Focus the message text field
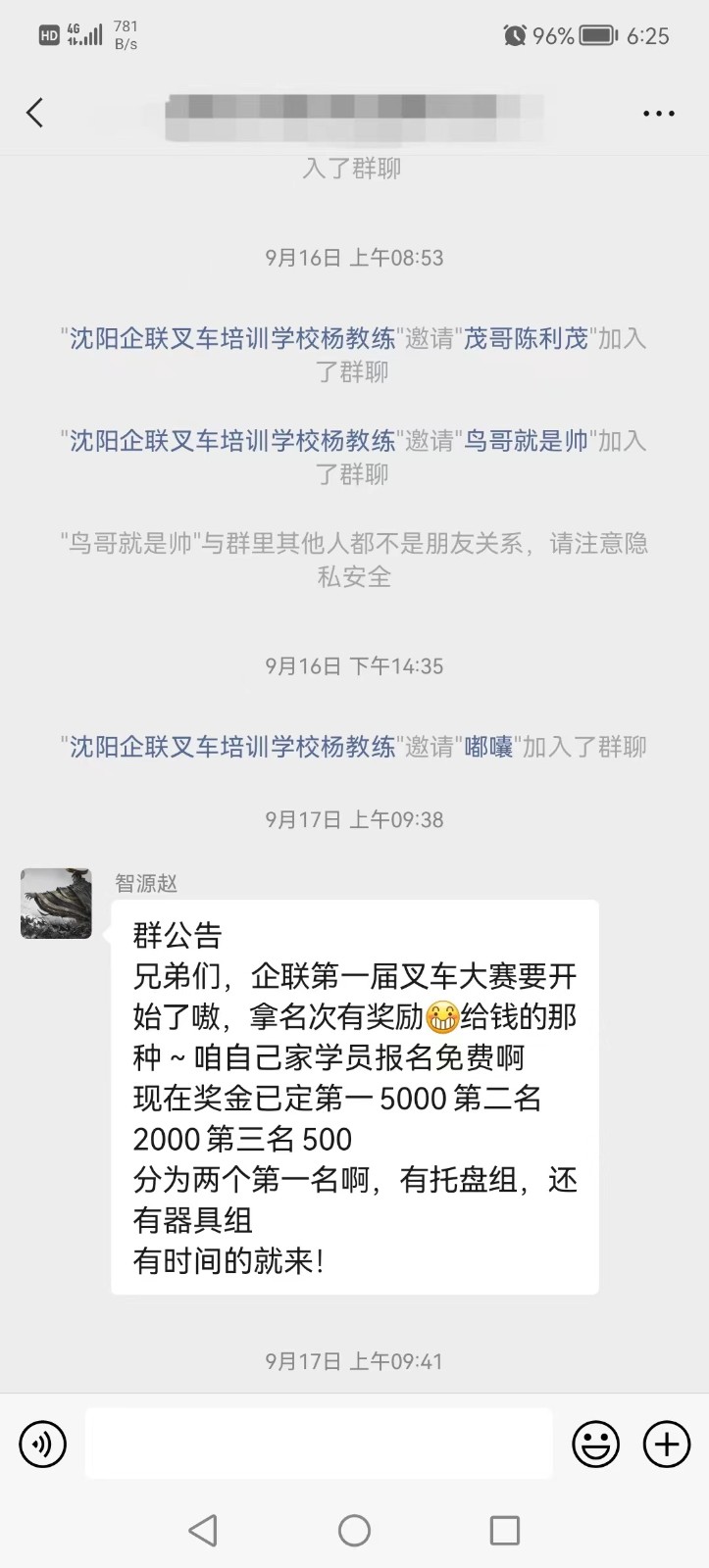Viewport: 709px width, 1568px height. [319, 1444]
